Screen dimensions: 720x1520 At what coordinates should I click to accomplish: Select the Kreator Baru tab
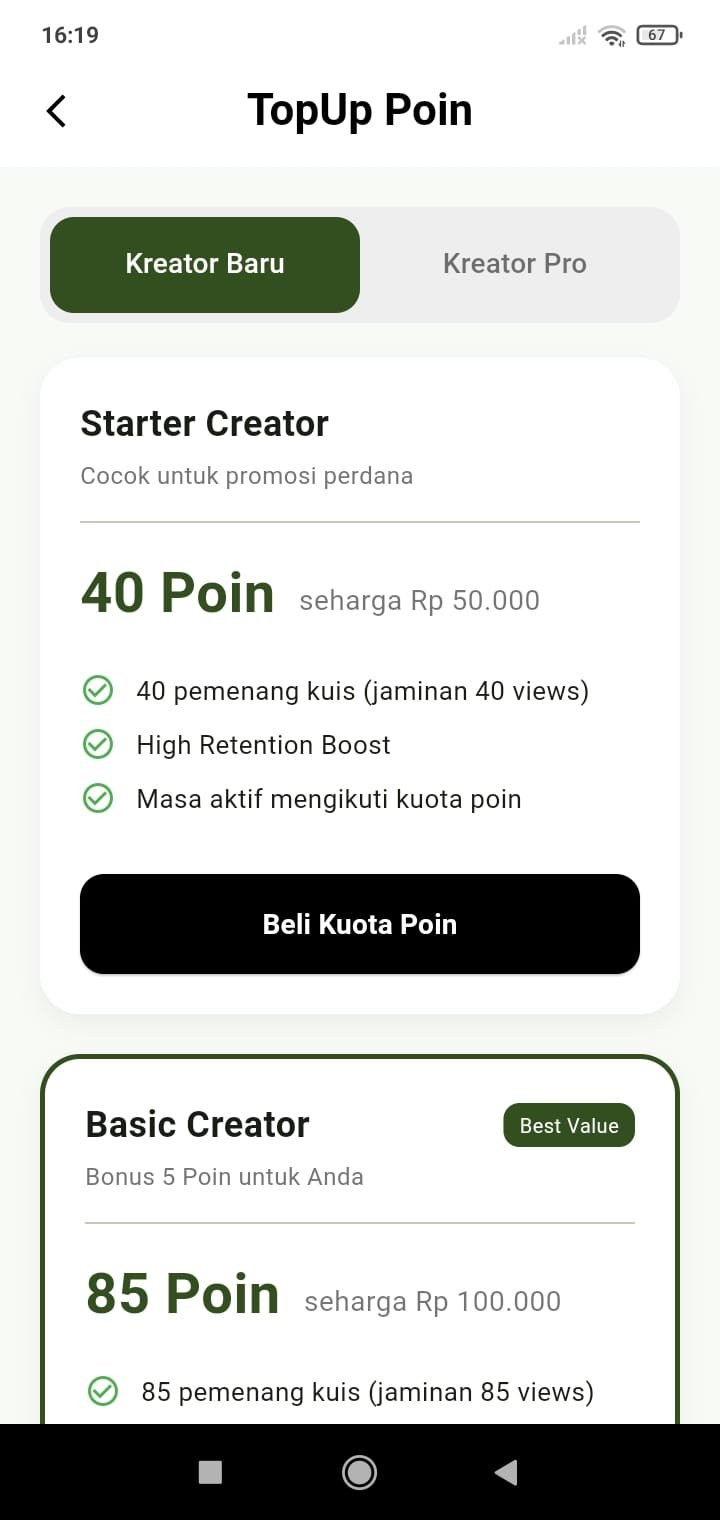[204, 263]
